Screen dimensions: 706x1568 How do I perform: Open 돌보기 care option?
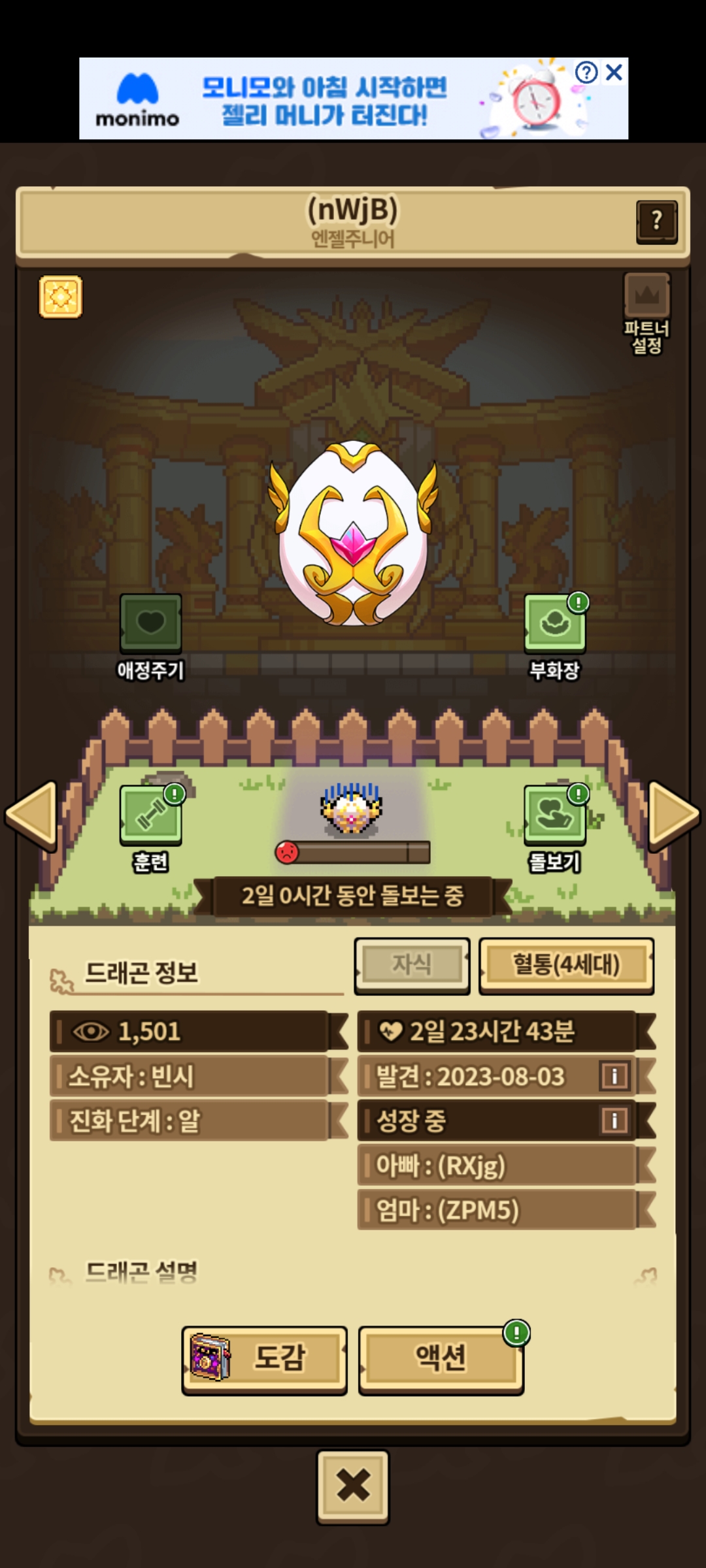554,815
